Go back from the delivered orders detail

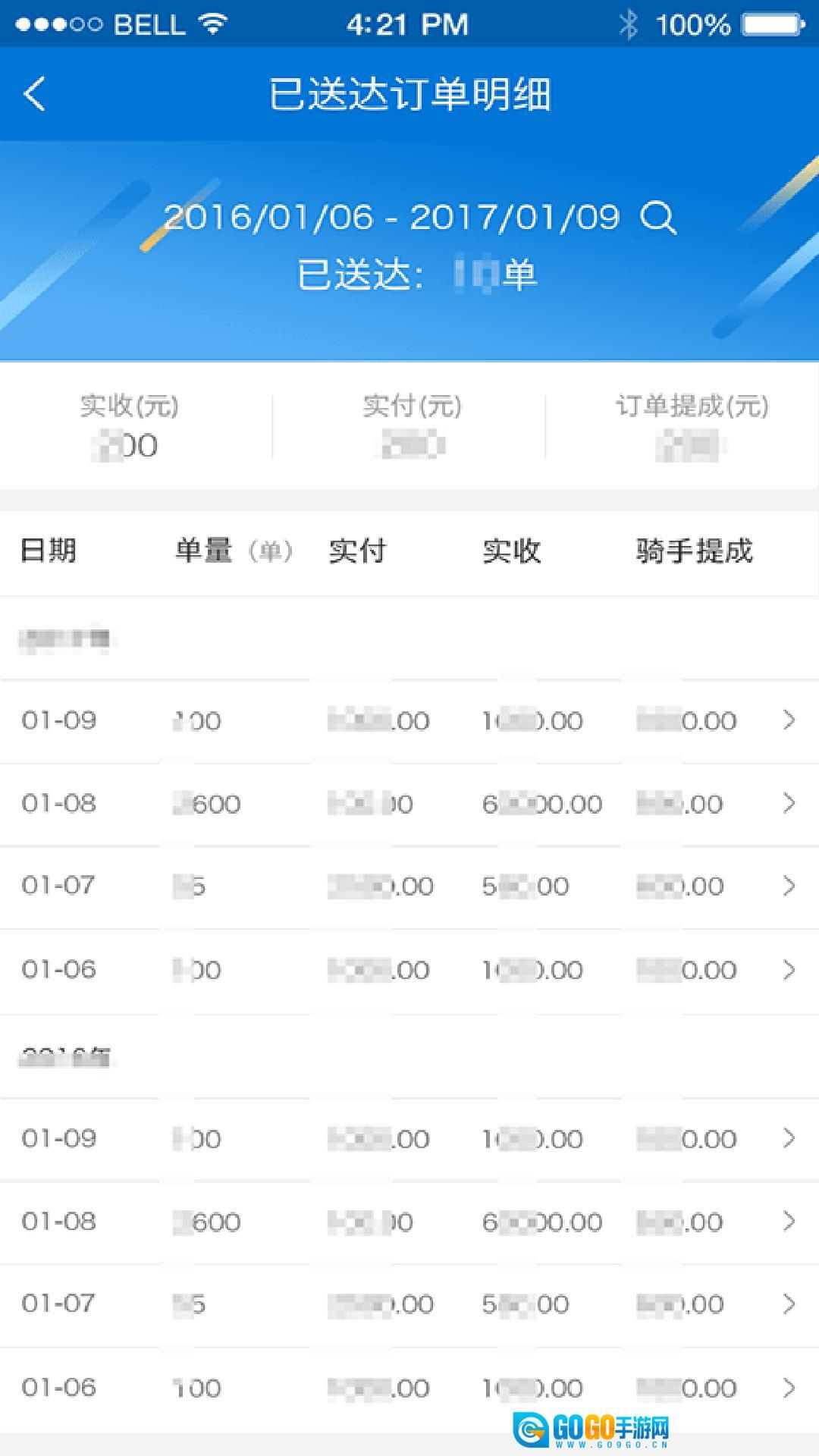click(35, 95)
